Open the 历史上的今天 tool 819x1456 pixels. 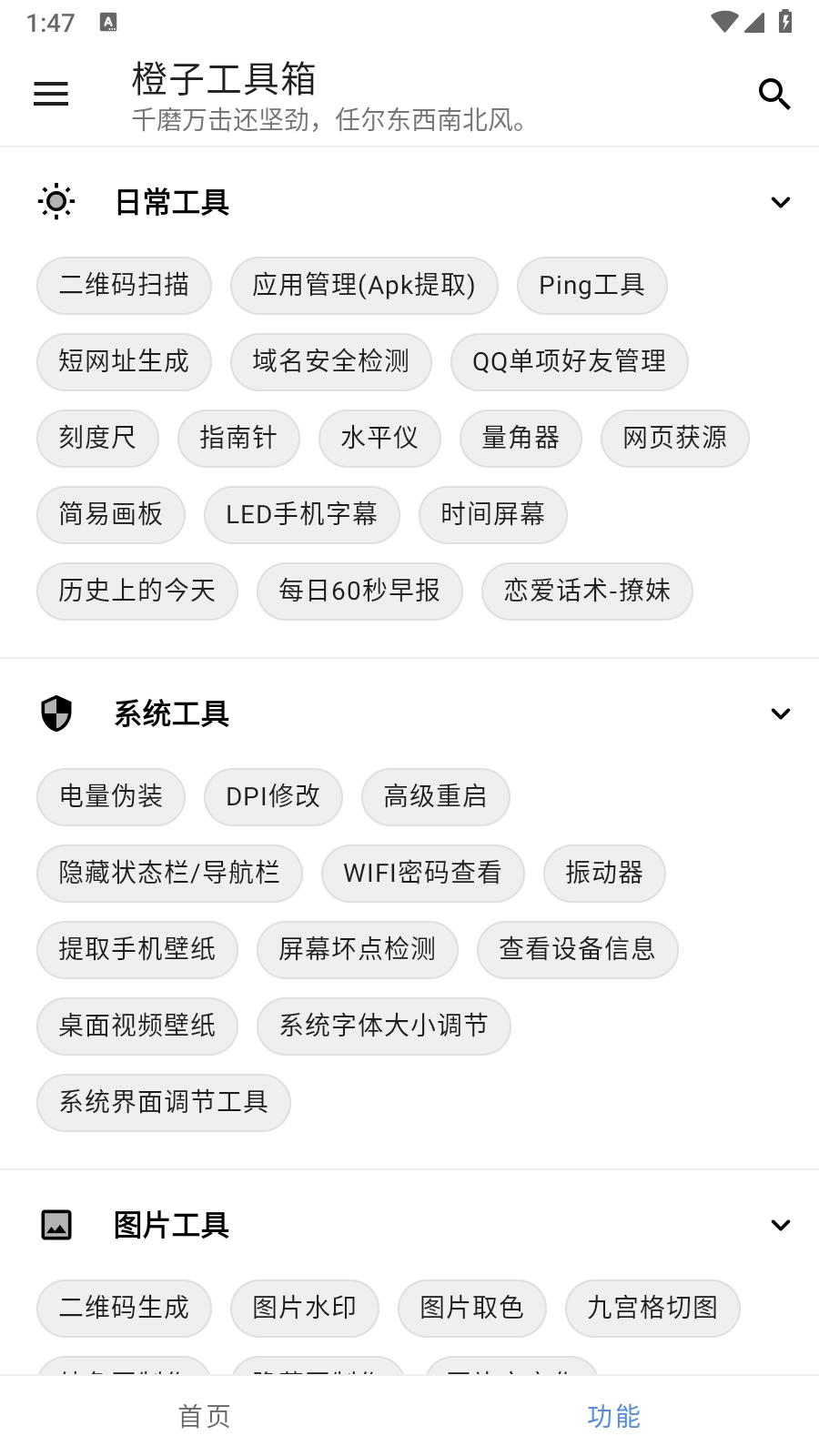(136, 591)
